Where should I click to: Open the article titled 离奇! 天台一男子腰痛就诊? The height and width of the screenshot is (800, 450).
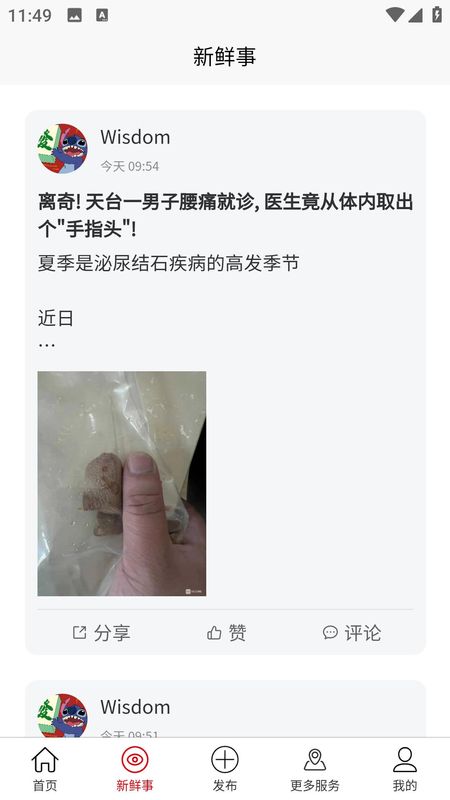pos(225,216)
